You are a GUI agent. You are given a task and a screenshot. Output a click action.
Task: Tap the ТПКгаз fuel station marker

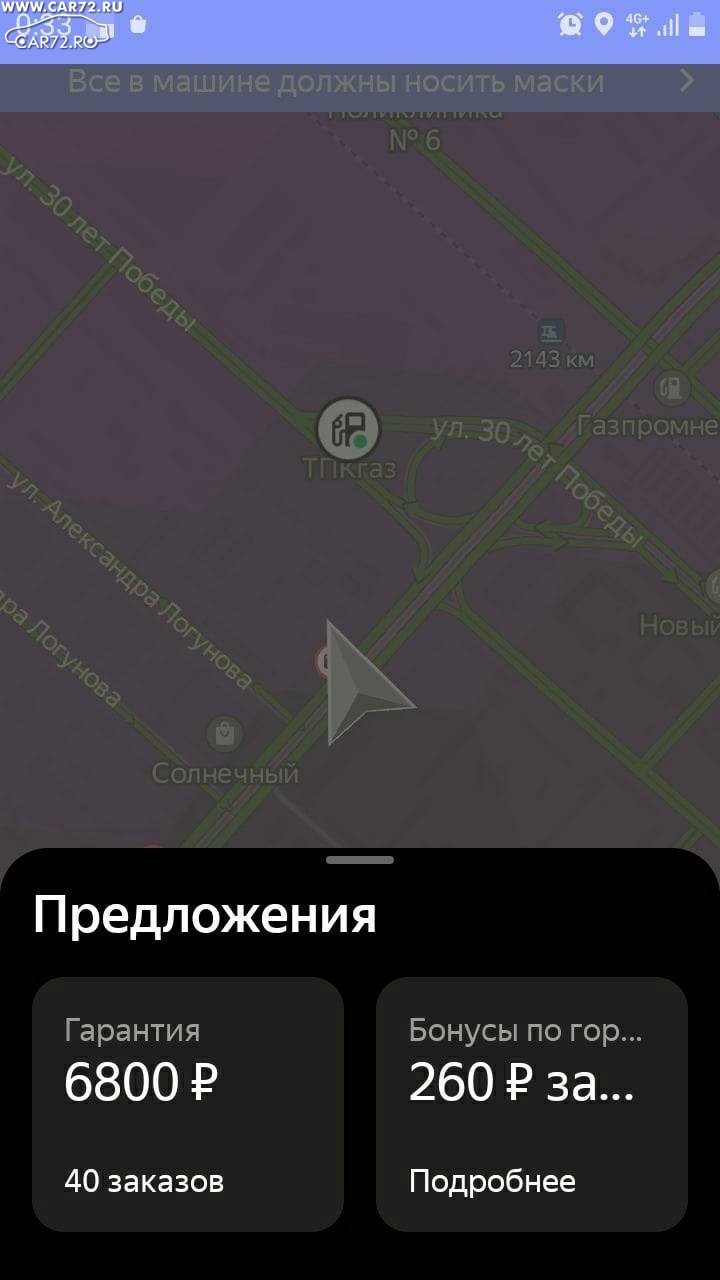point(348,429)
